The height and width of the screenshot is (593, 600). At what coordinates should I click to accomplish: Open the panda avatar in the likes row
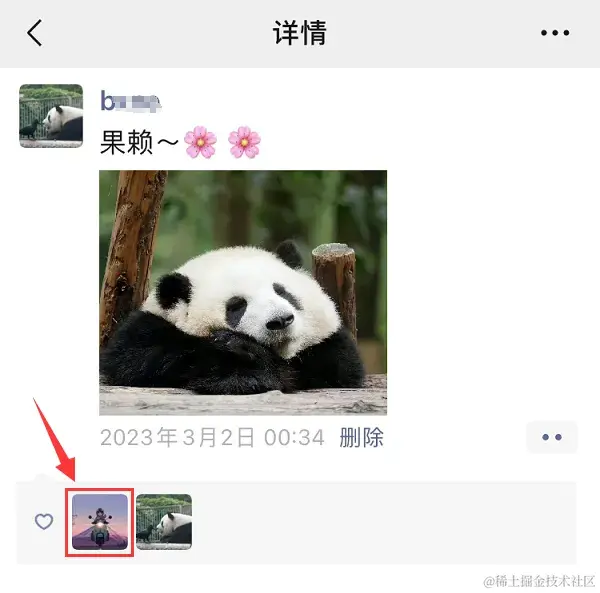tap(164, 522)
